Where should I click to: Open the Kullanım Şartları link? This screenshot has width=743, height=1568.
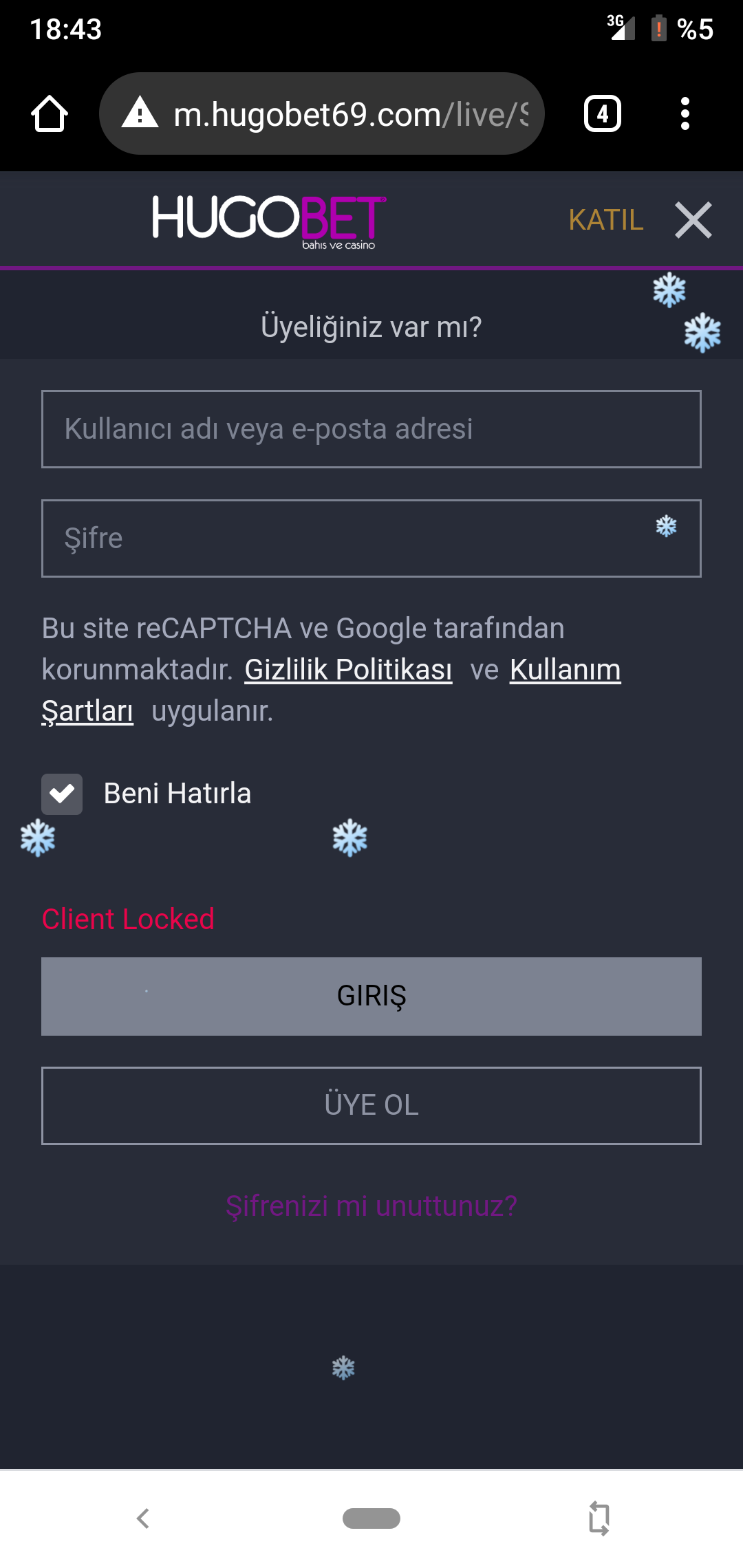pyautogui.click(x=565, y=669)
